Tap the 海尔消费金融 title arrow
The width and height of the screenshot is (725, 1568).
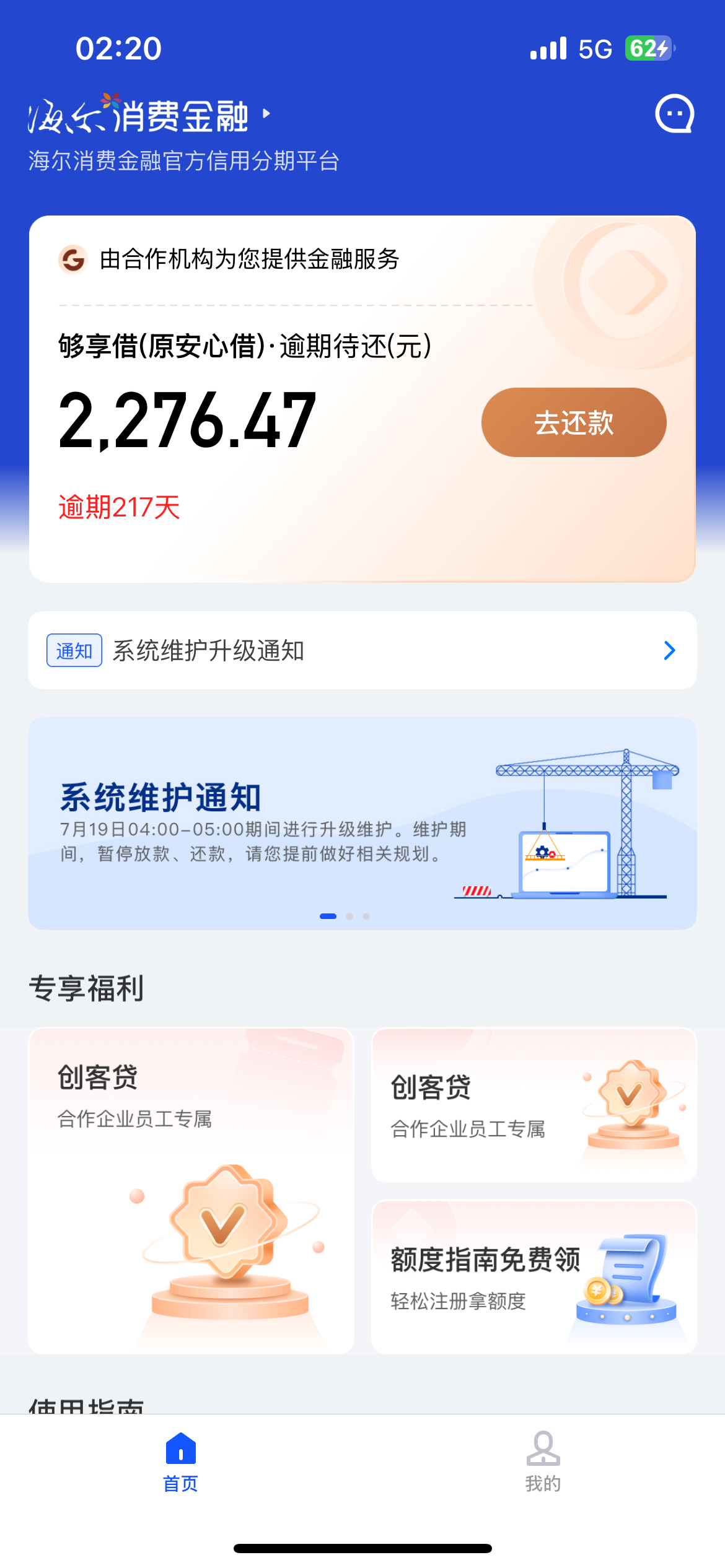[x=266, y=114]
